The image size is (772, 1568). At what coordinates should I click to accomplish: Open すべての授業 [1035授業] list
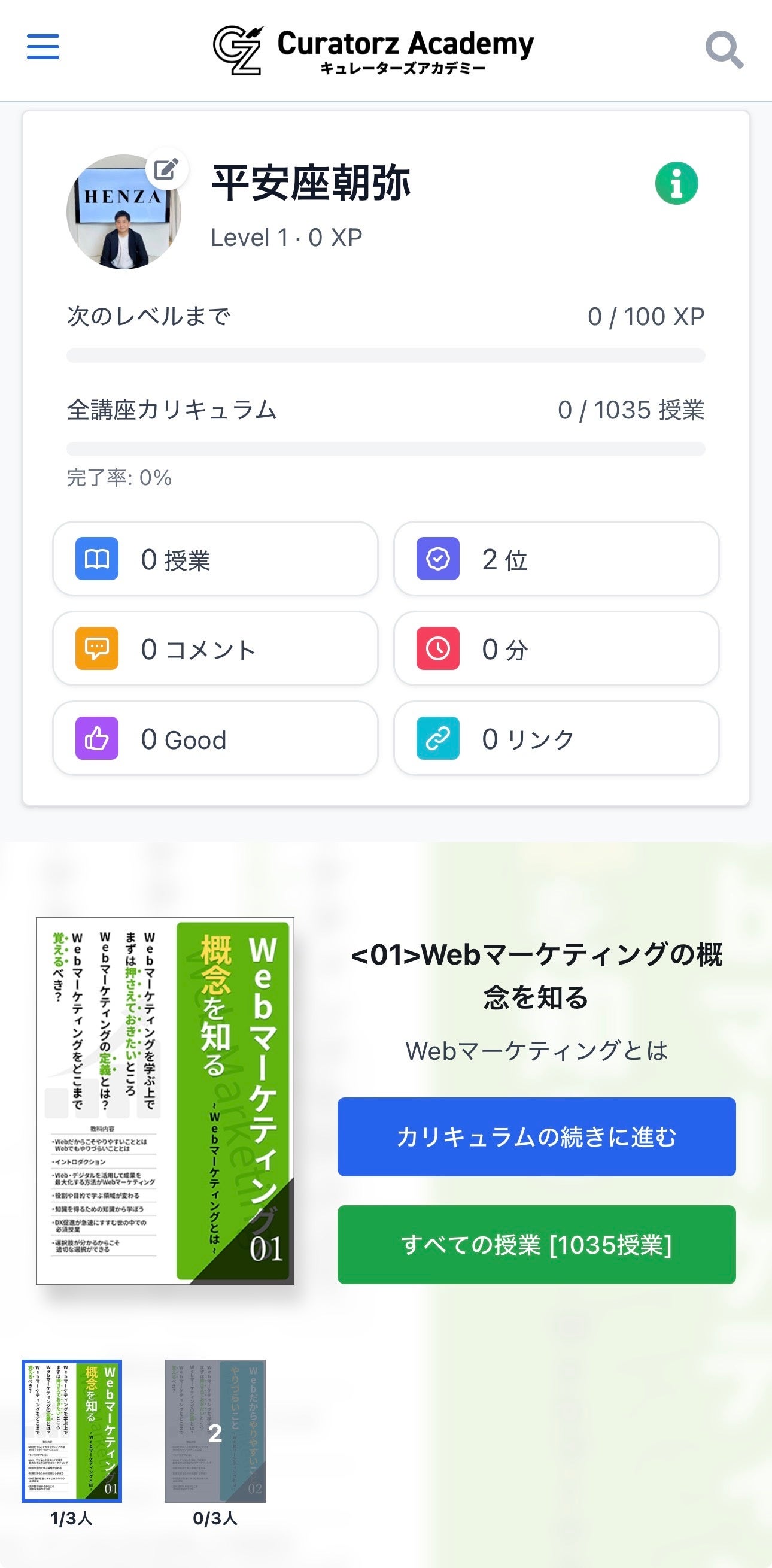[x=536, y=1244]
